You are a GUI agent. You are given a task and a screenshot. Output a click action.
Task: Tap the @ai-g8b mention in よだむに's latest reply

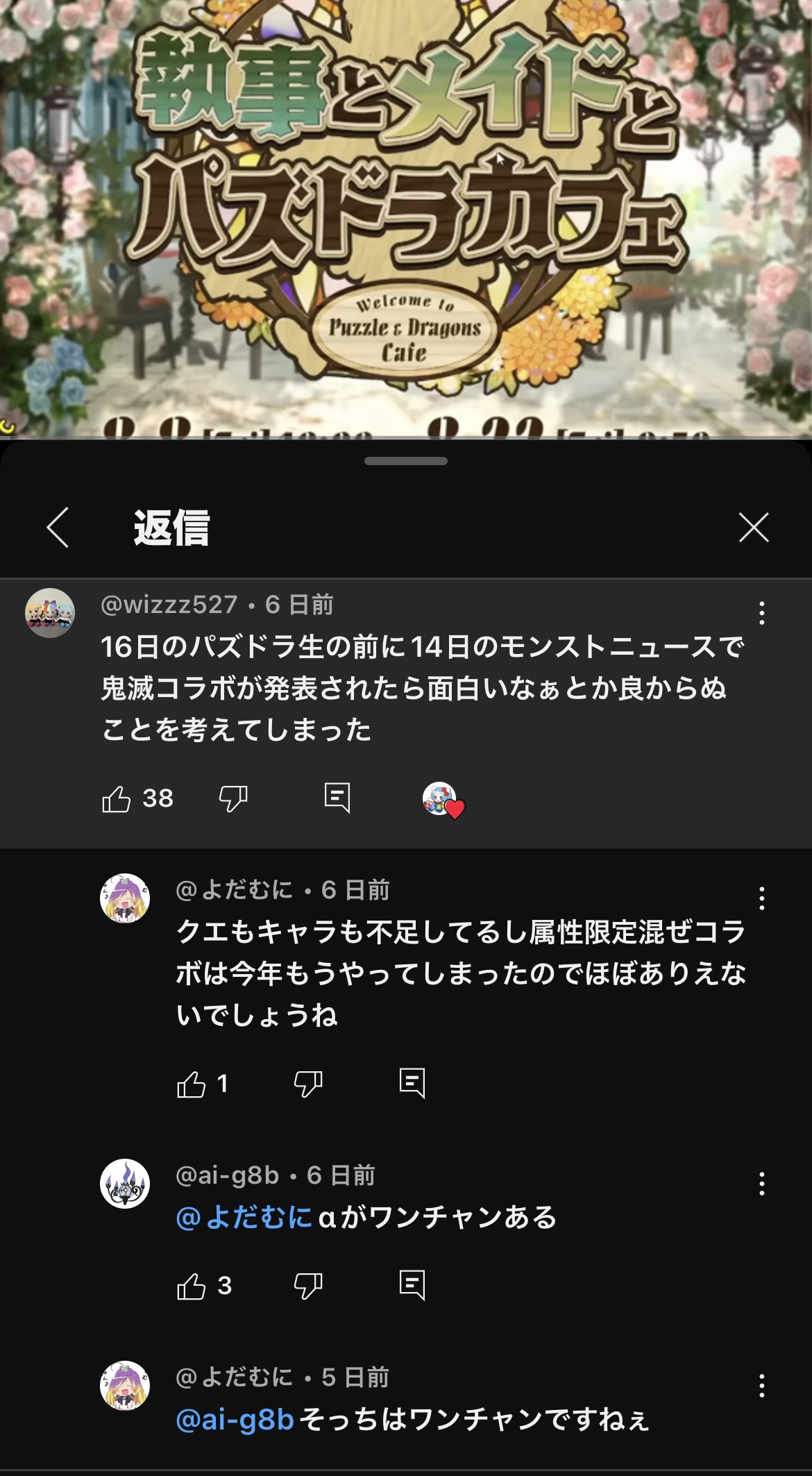[x=236, y=1420]
